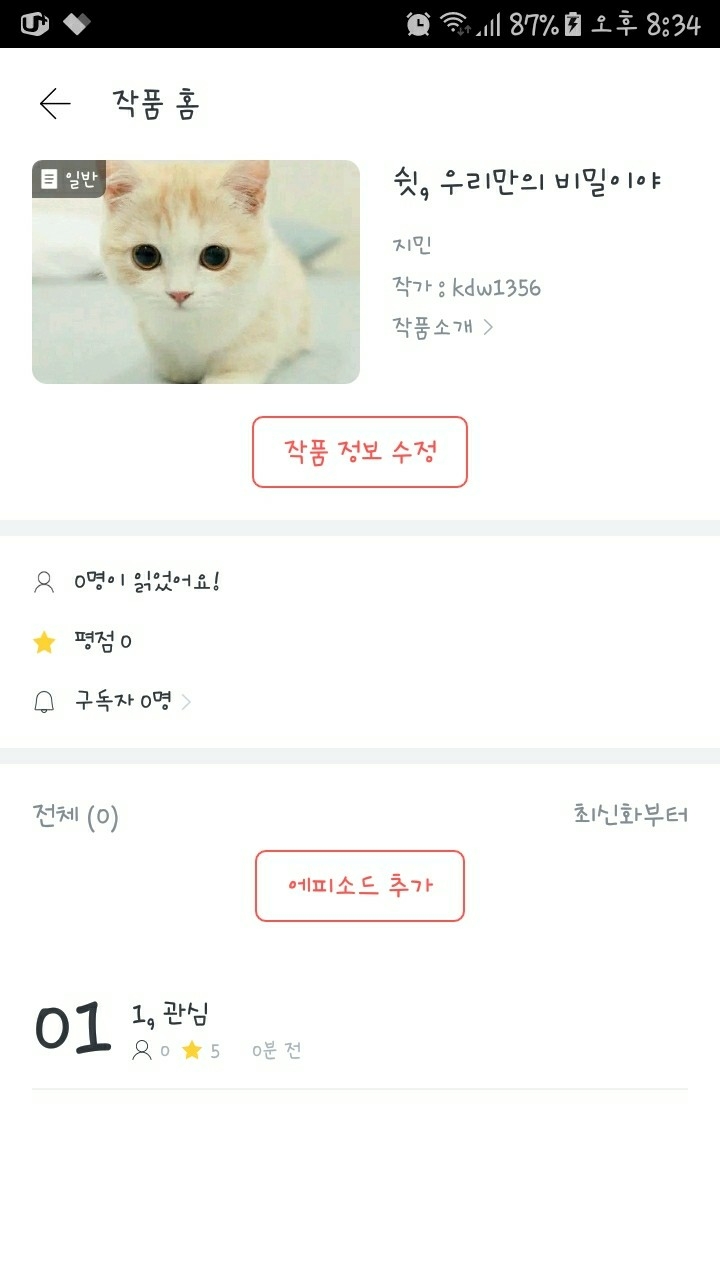Change sort order via 최신화부터

630,815
